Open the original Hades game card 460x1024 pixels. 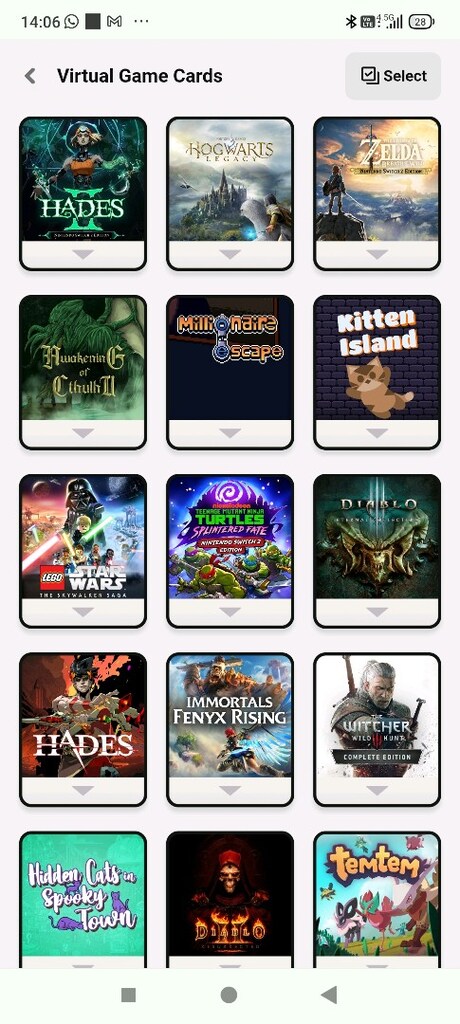click(x=83, y=730)
